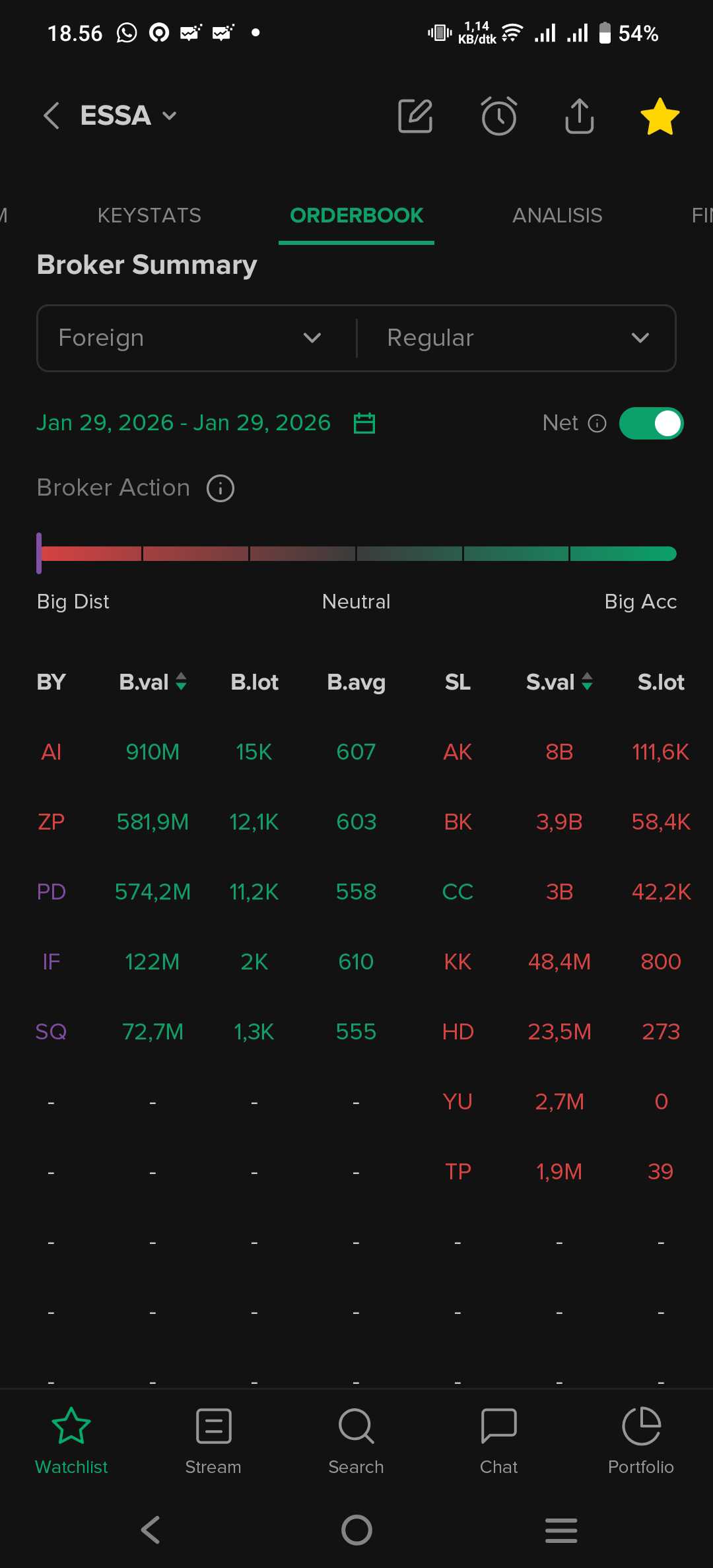
Task: Open the edit note icon
Action: (x=415, y=116)
